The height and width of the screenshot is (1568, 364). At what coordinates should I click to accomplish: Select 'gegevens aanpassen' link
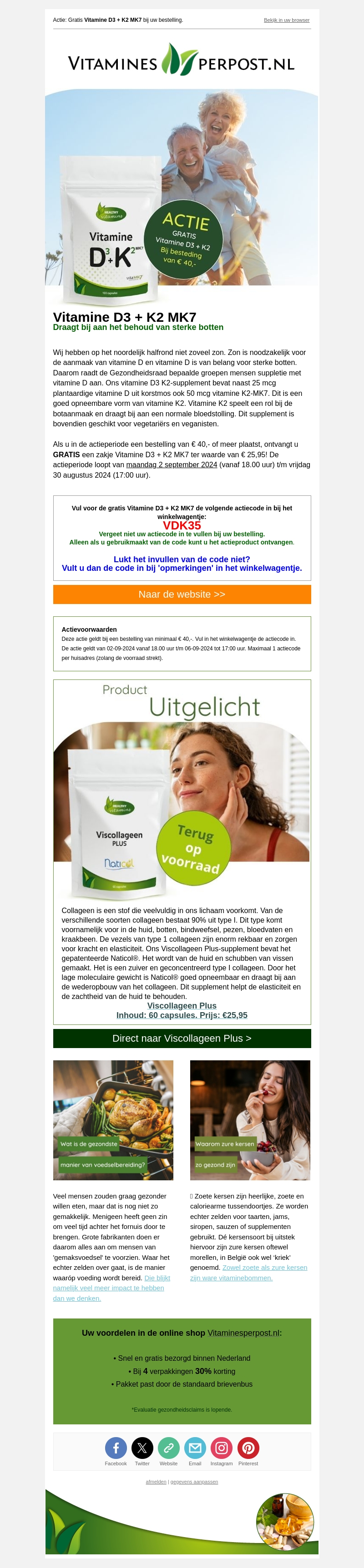194,1482
